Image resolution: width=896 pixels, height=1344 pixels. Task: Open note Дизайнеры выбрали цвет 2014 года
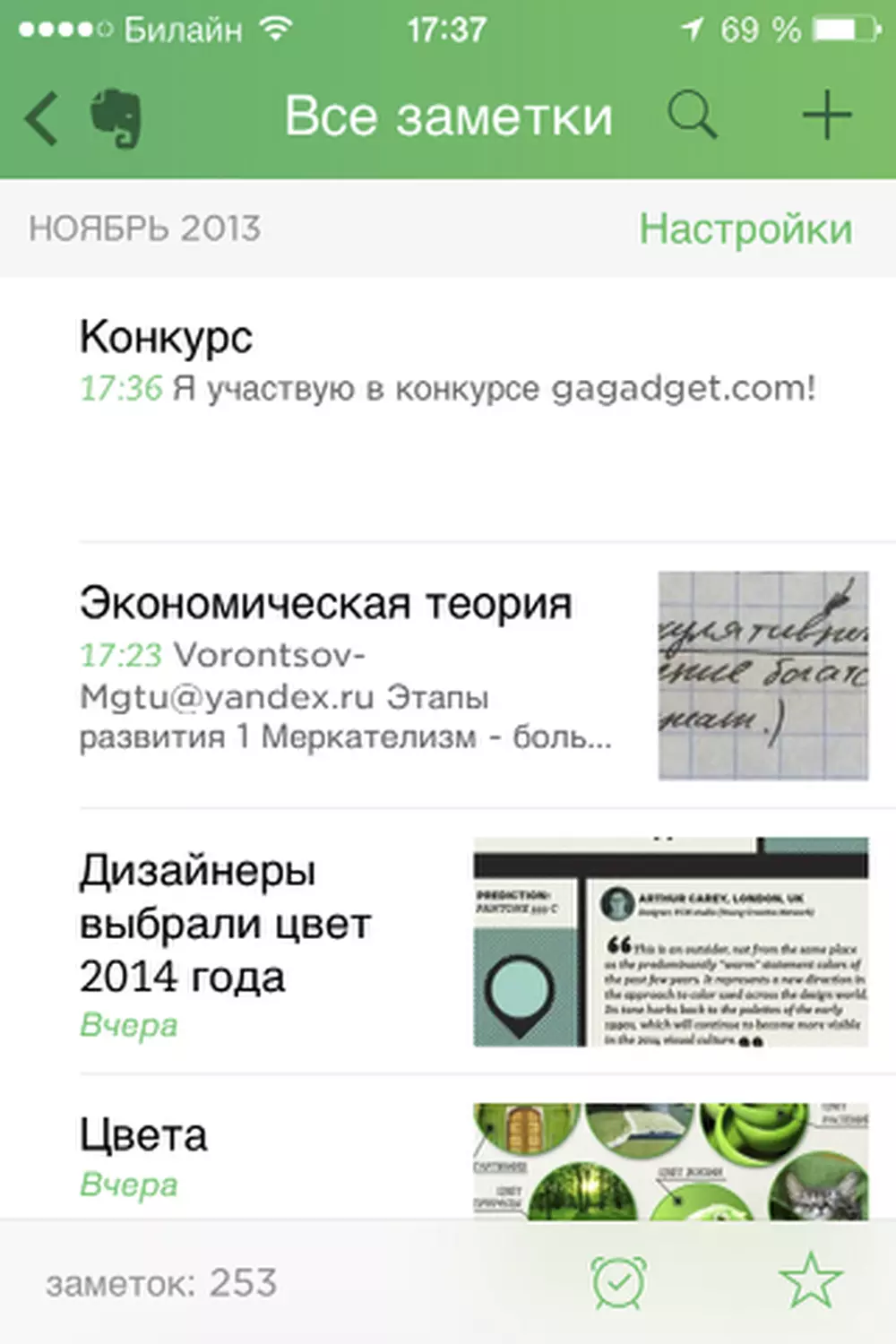(269, 941)
